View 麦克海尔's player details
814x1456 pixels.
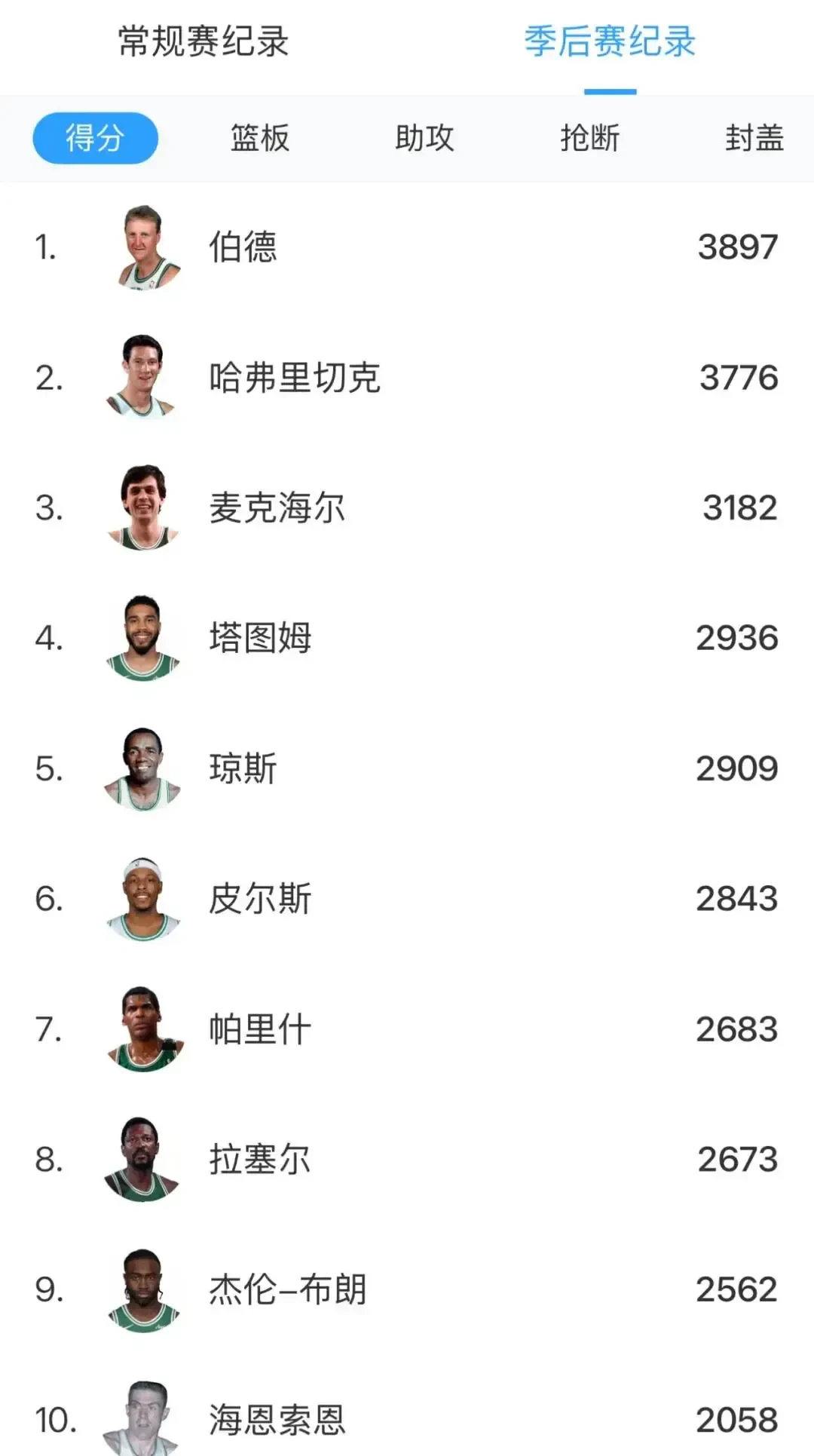pyautogui.click(x=407, y=508)
